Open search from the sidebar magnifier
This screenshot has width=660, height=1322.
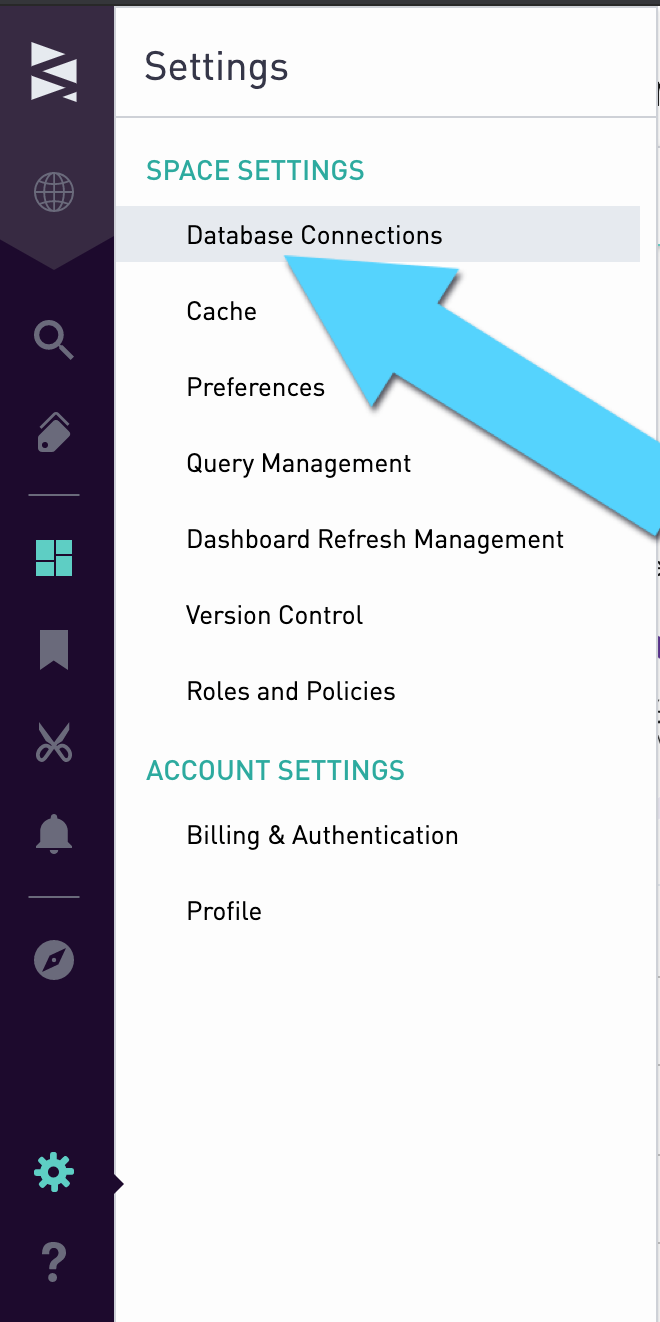tap(54, 340)
